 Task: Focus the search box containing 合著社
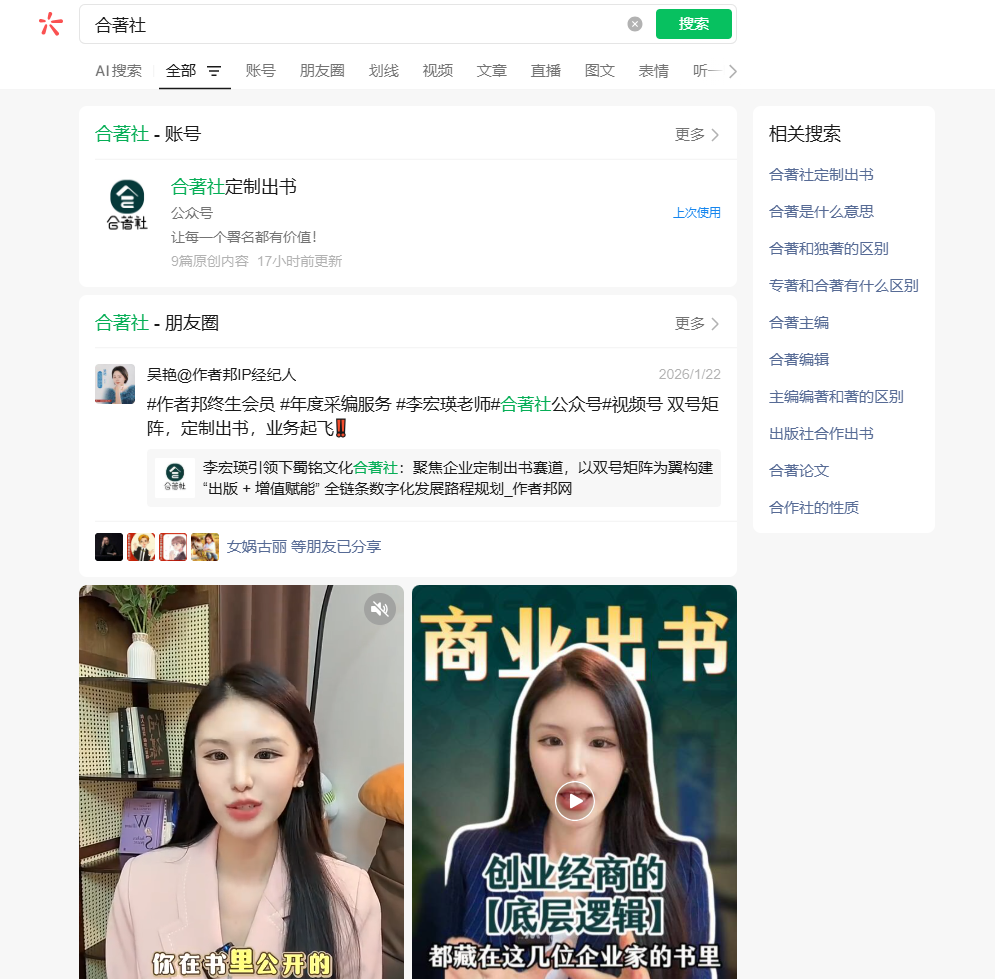point(350,24)
